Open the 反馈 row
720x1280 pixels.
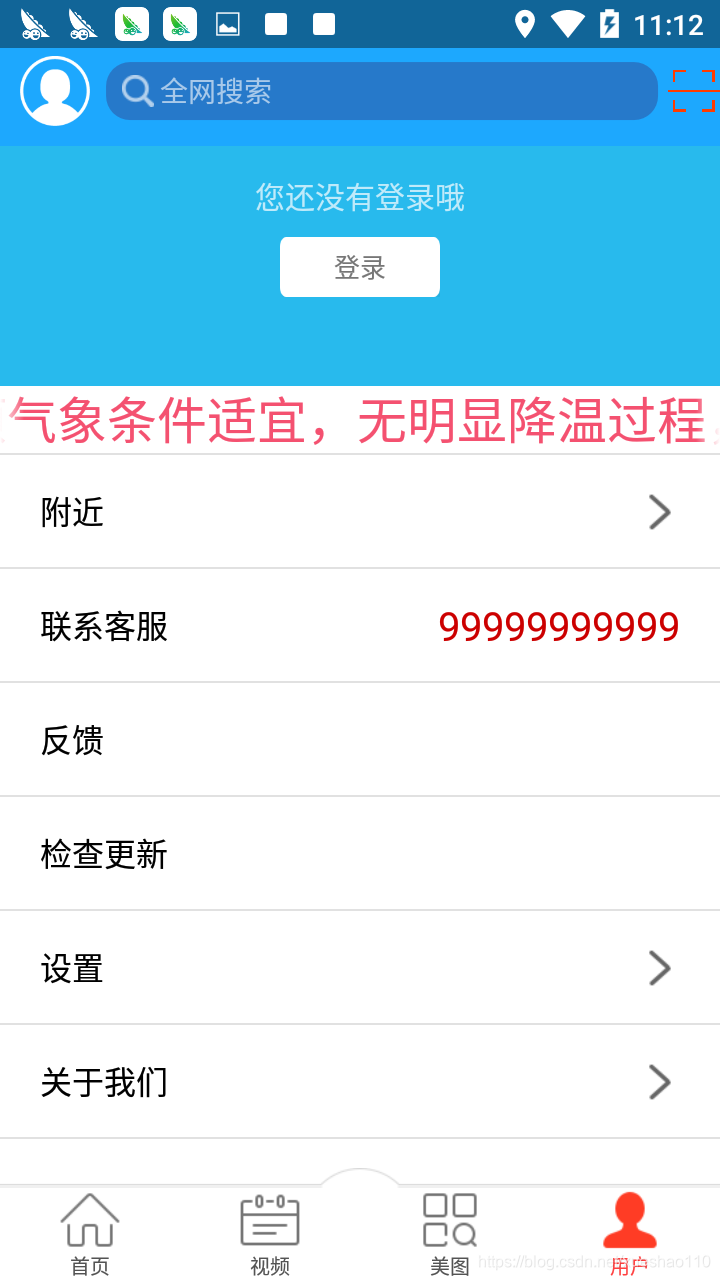click(360, 740)
